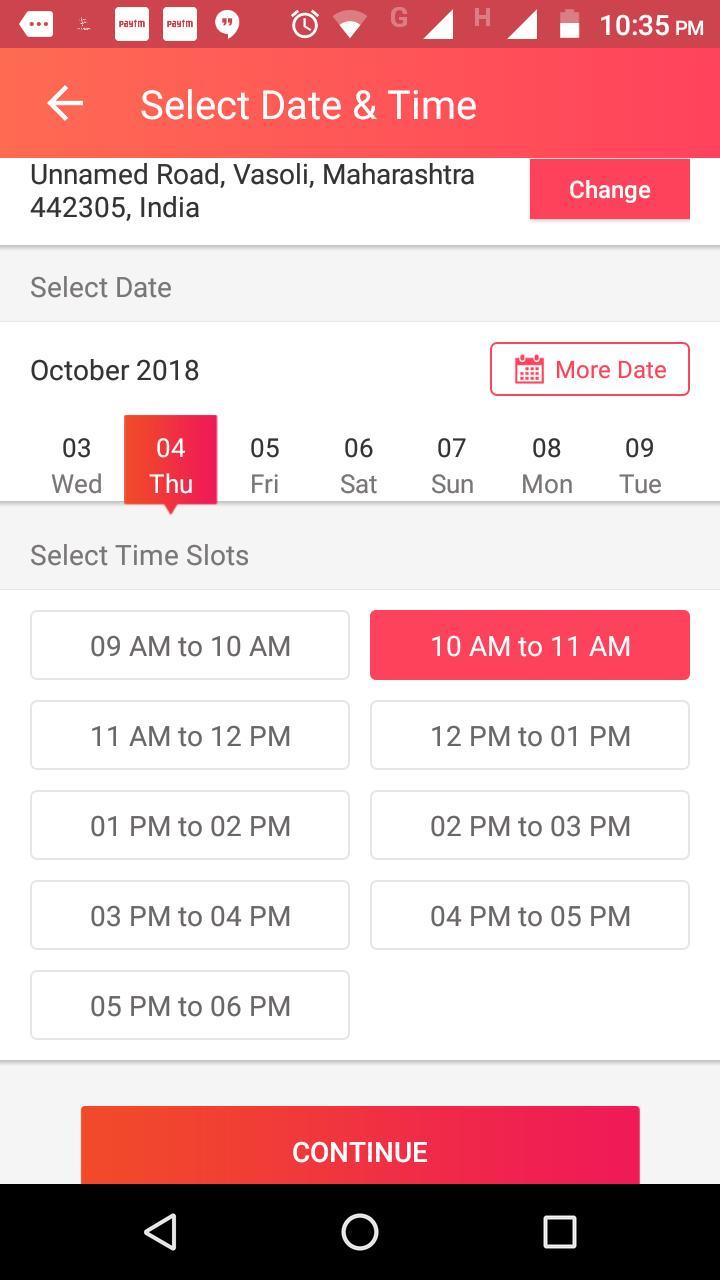
Task: Choose Tuesday 09 date
Action: tap(640, 465)
